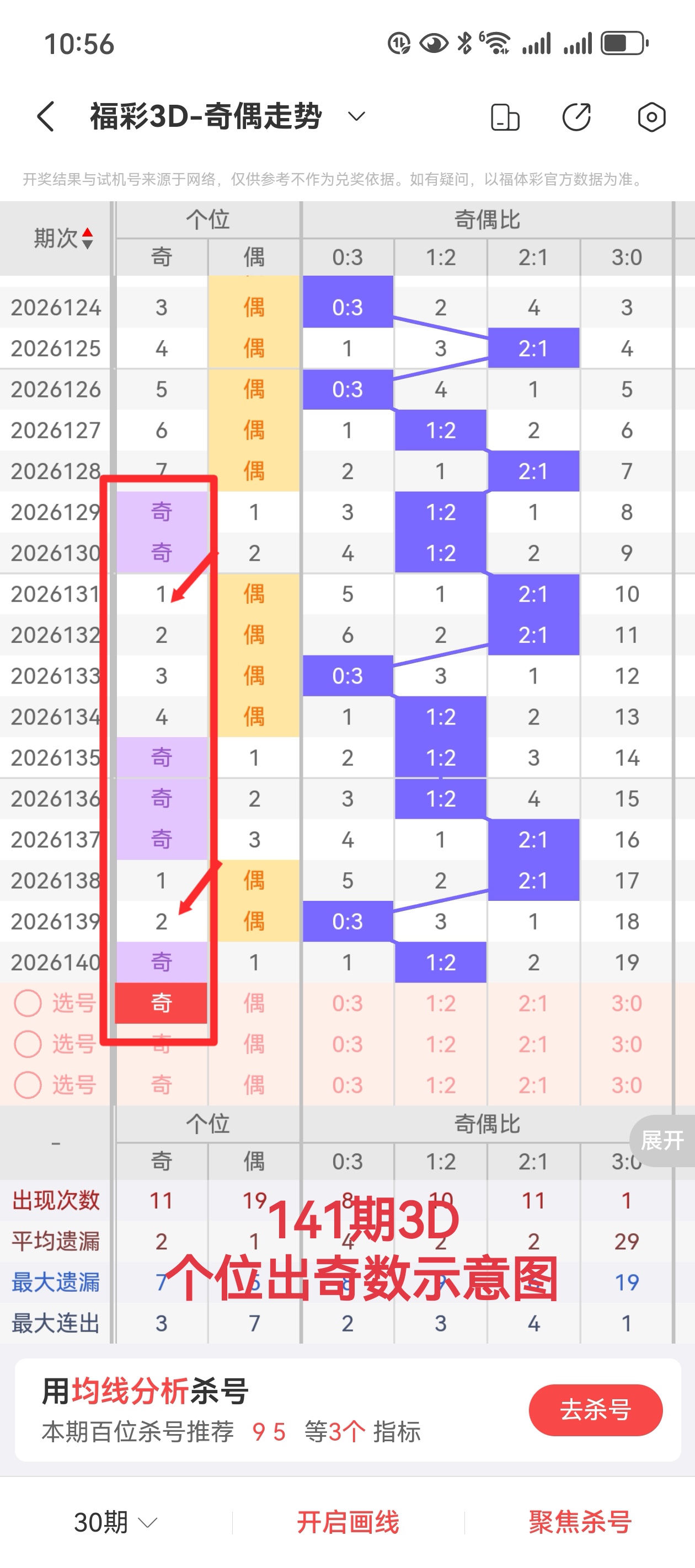Toggle sort order on 期次 column
The width and height of the screenshot is (695, 1568).
click(x=63, y=238)
